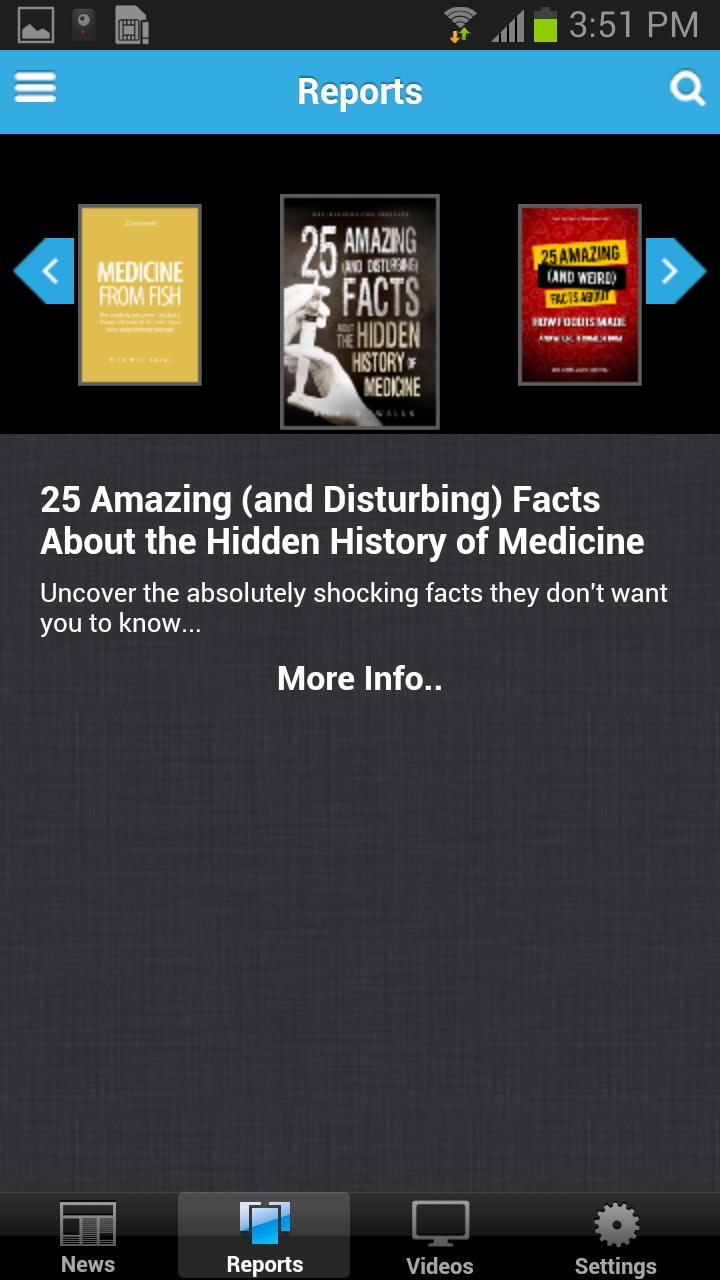Switch to the Reports tab
The height and width of the screenshot is (1280, 720).
tap(264, 1238)
